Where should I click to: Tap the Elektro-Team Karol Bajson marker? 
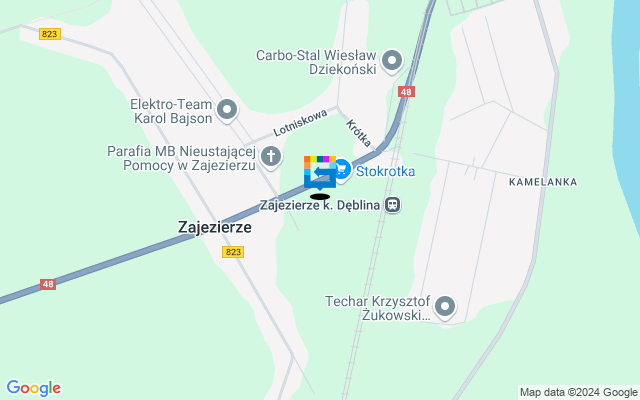pyautogui.click(x=227, y=110)
